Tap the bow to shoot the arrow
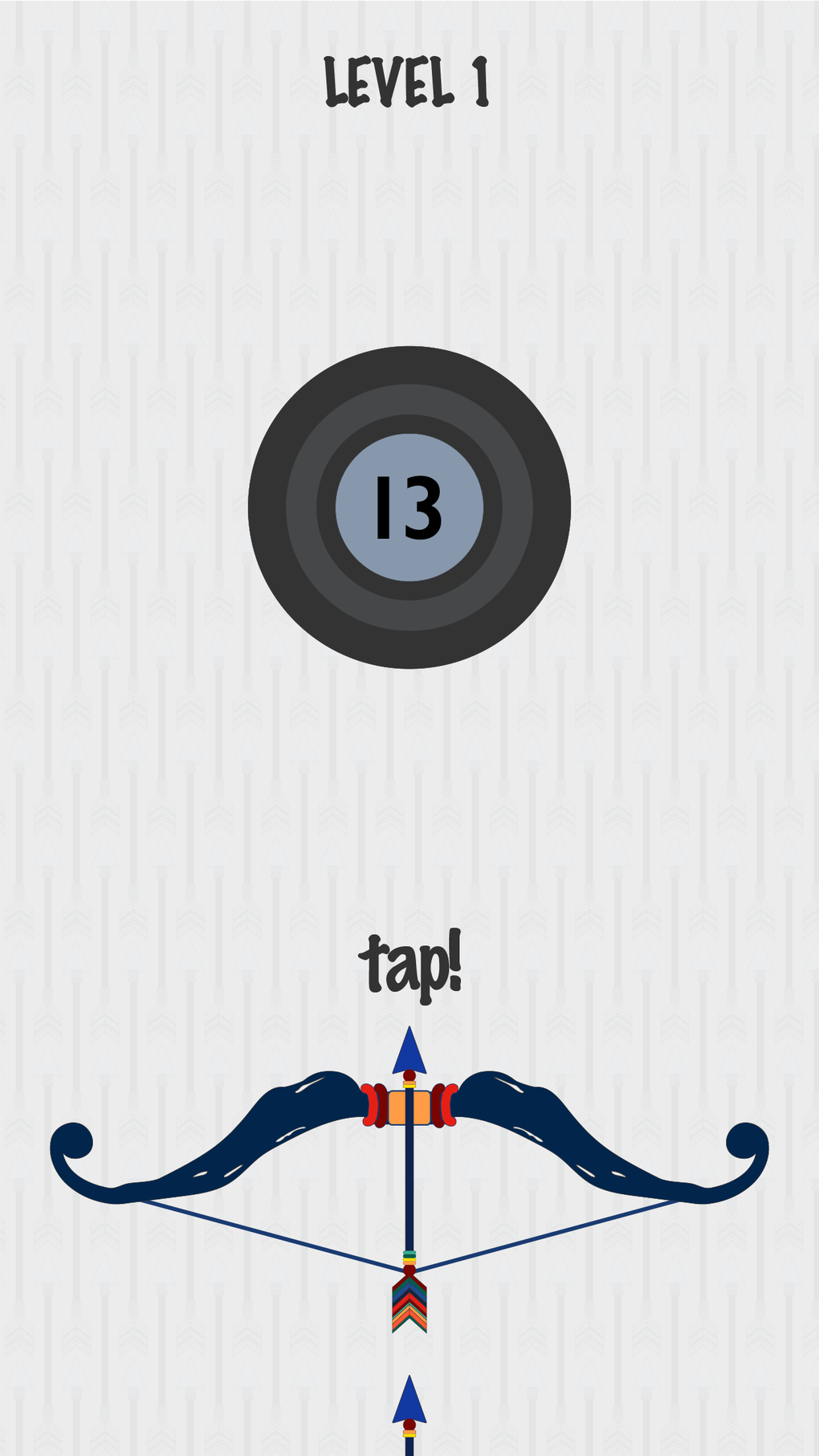 tap(409, 1177)
